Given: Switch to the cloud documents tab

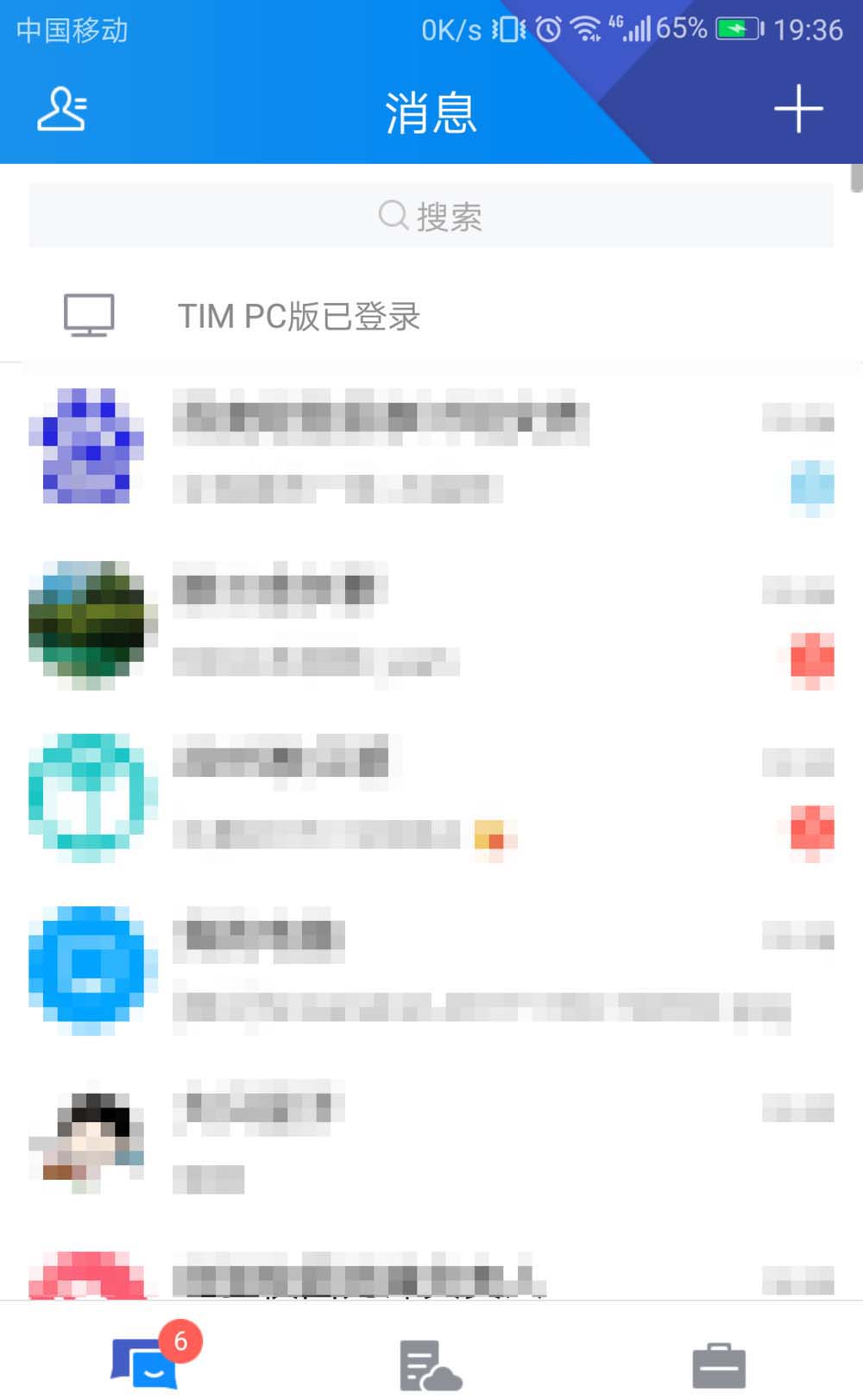Looking at the screenshot, I should tap(431, 1365).
